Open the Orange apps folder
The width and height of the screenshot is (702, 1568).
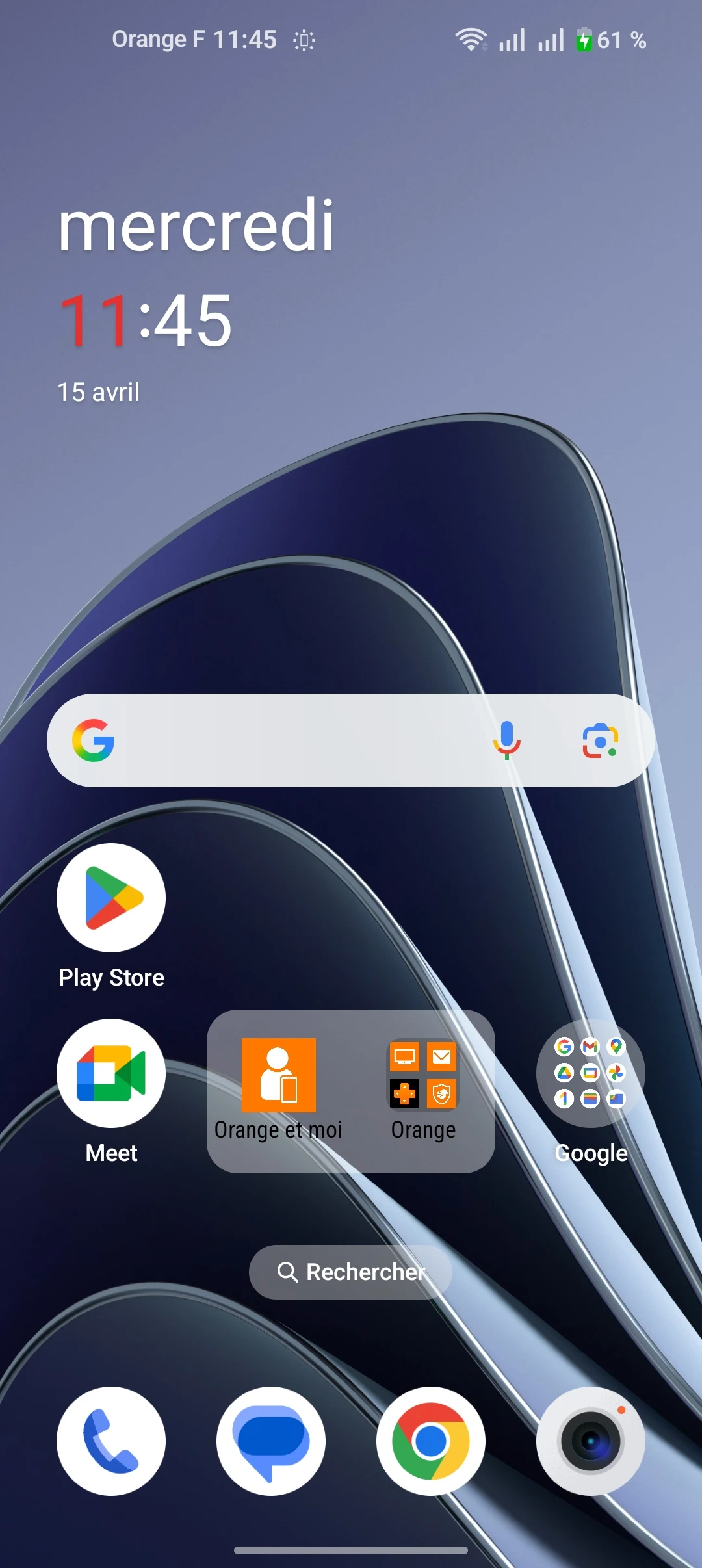(x=423, y=1076)
